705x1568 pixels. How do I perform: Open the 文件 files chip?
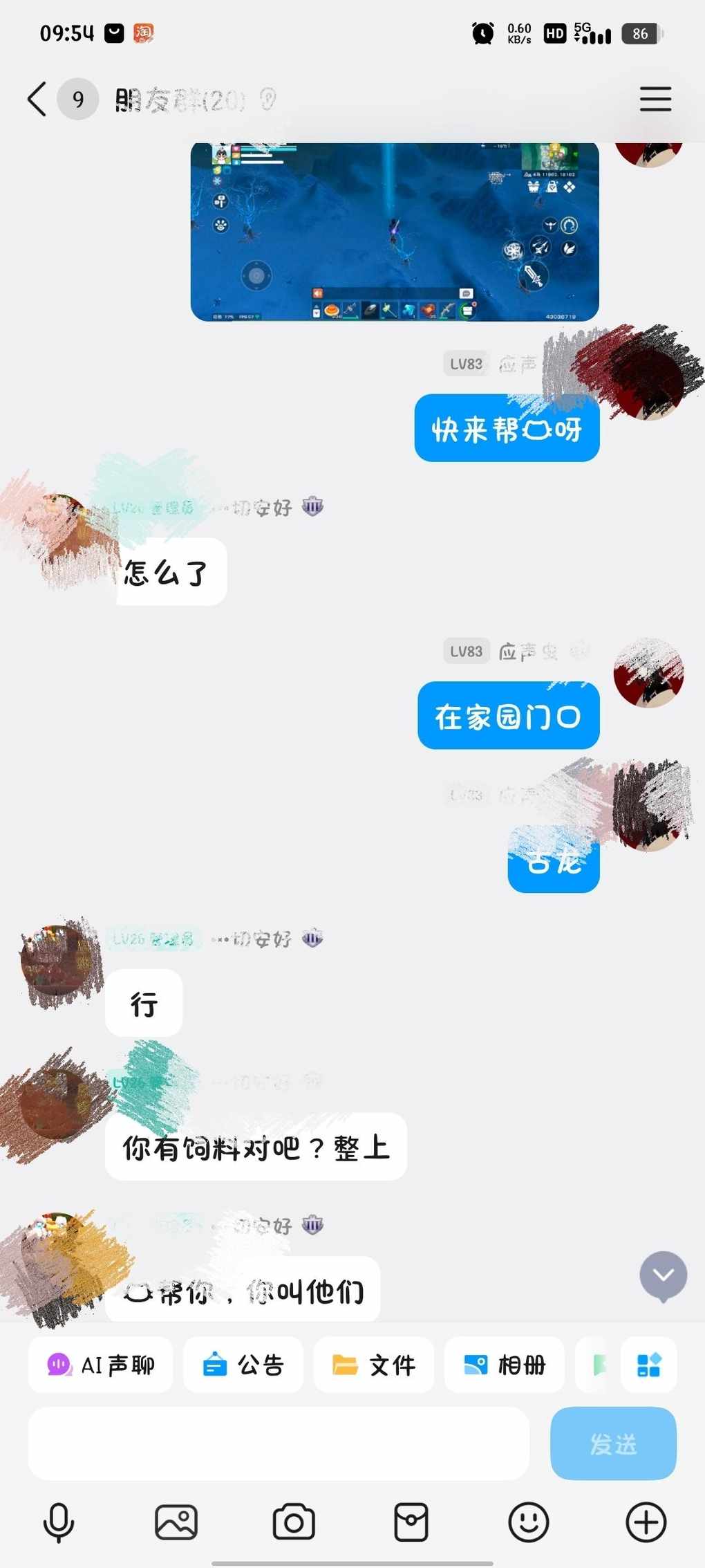pyautogui.click(x=374, y=1365)
